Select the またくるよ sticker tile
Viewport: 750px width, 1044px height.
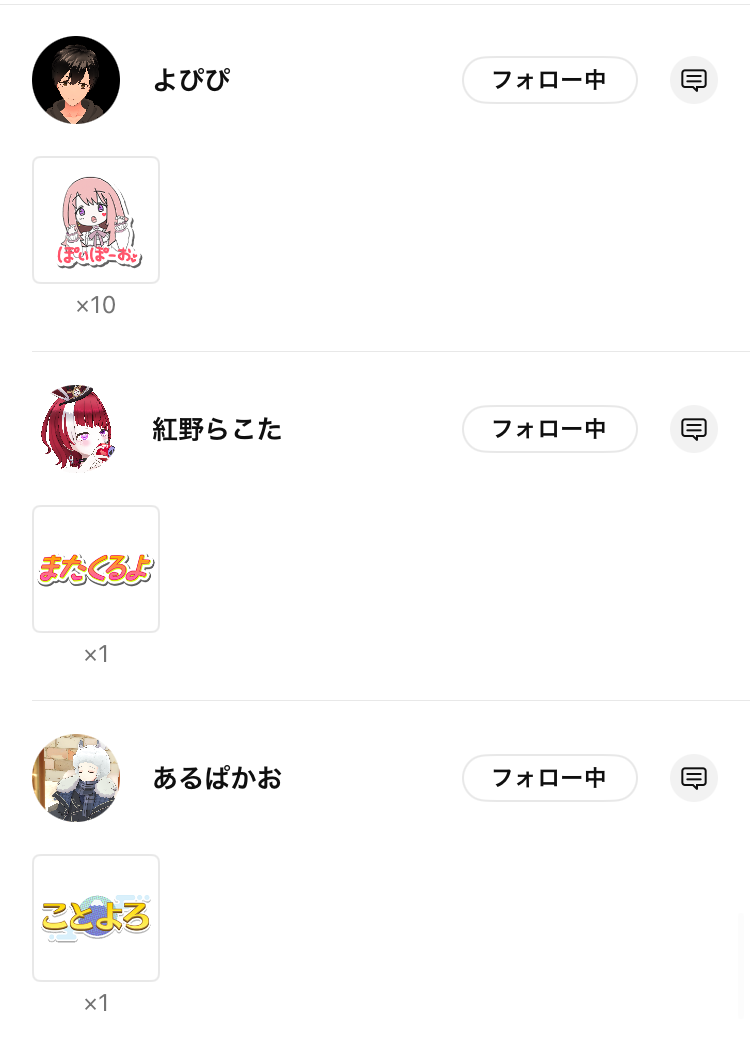click(x=96, y=569)
